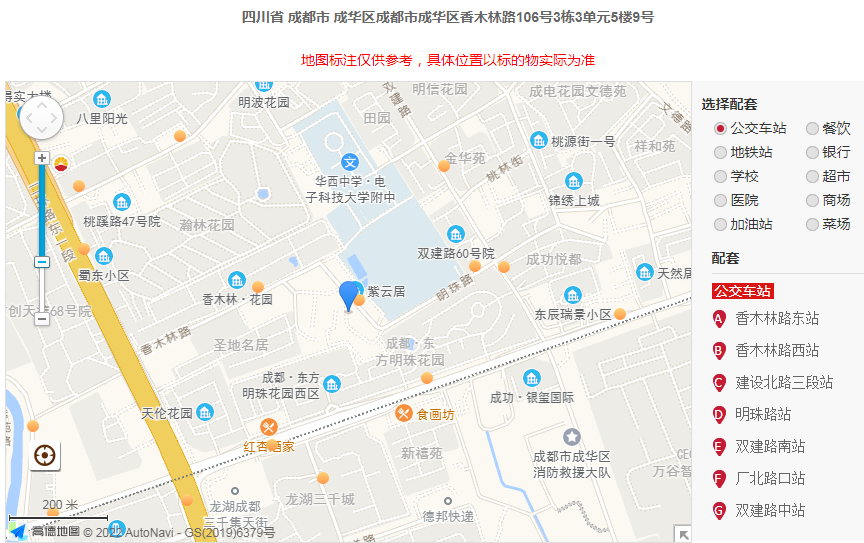Open 建设北路三段站 in the list
The image size is (864, 543).
click(784, 382)
